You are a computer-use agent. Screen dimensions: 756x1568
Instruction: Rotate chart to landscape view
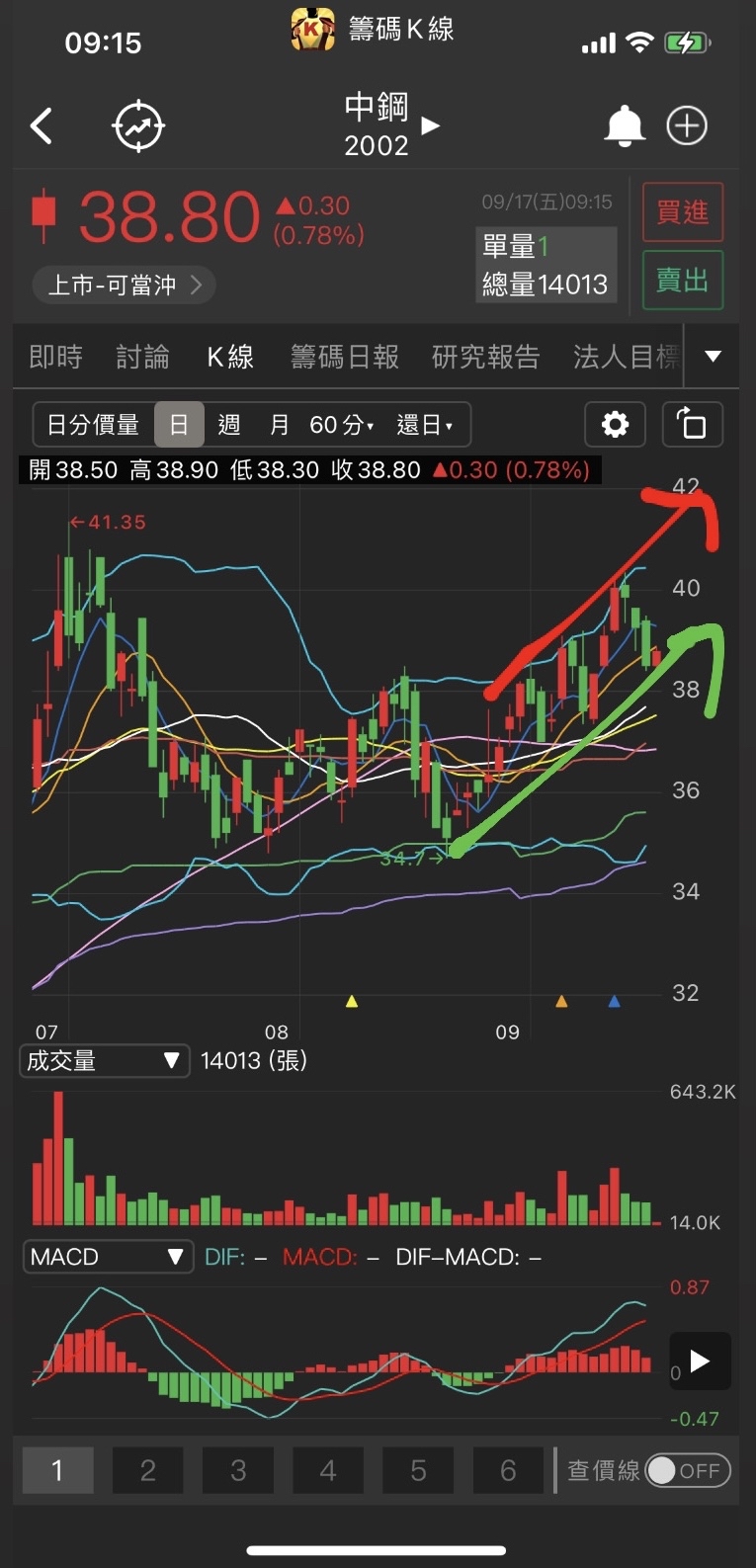point(692,425)
